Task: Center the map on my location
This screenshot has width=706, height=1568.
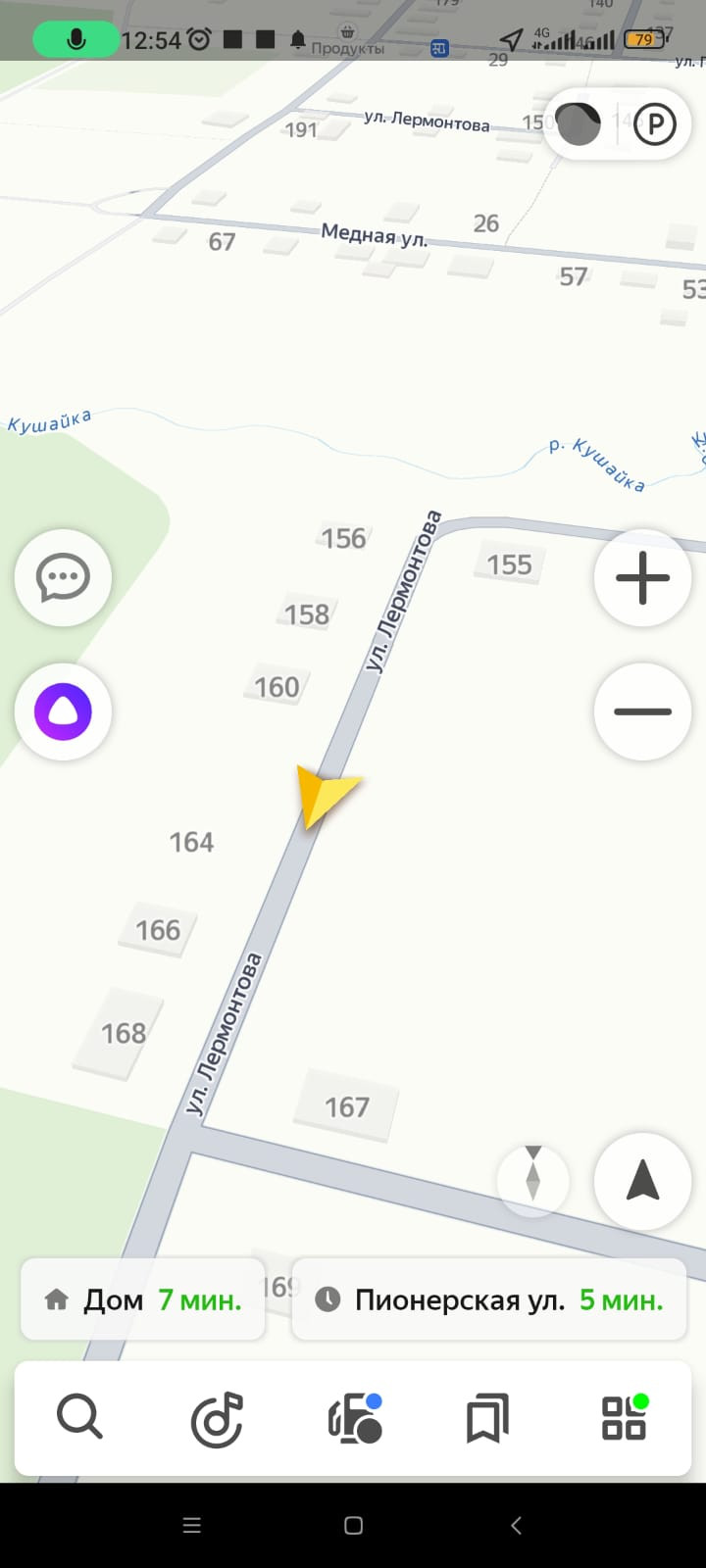Action: pyautogui.click(x=642, y=1180)
